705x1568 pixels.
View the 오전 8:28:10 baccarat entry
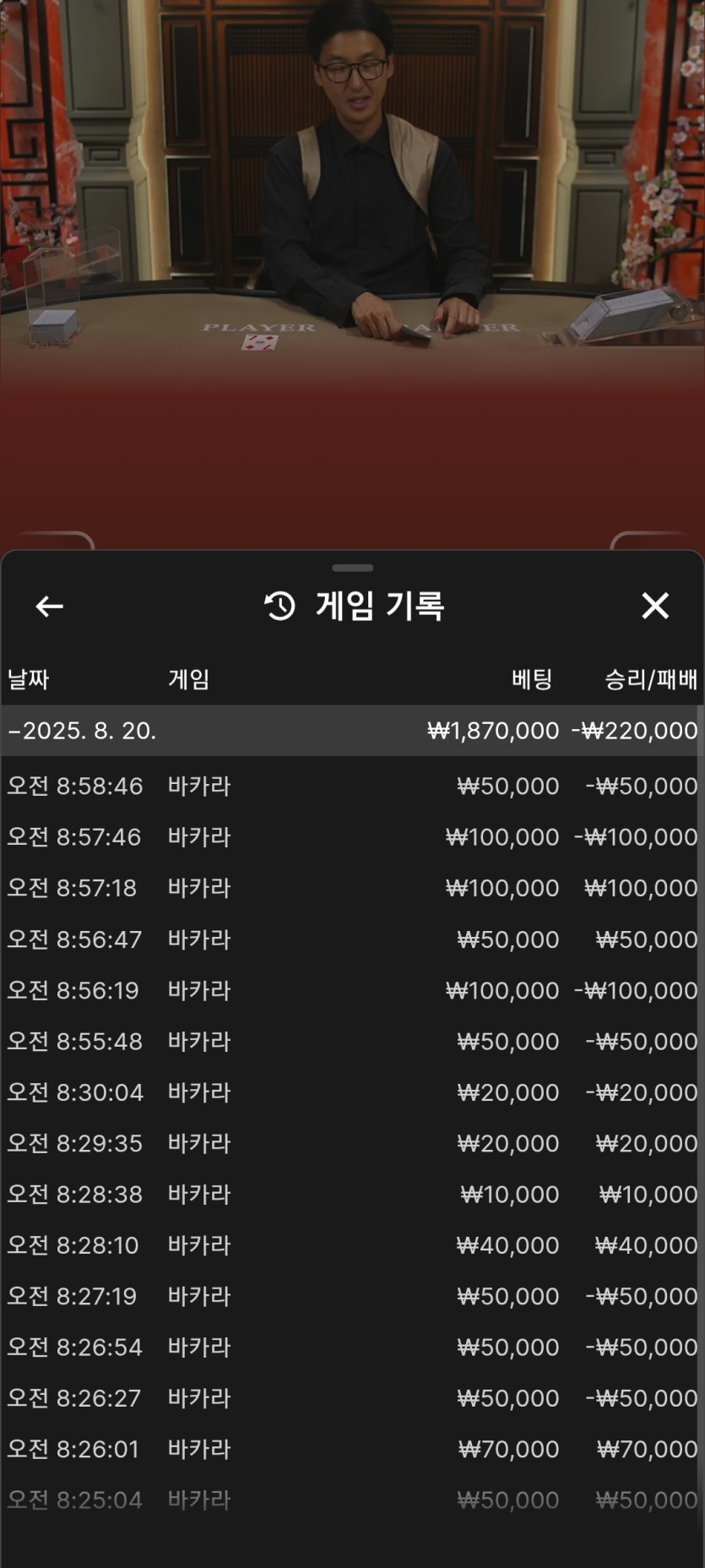pos(352,1245)
